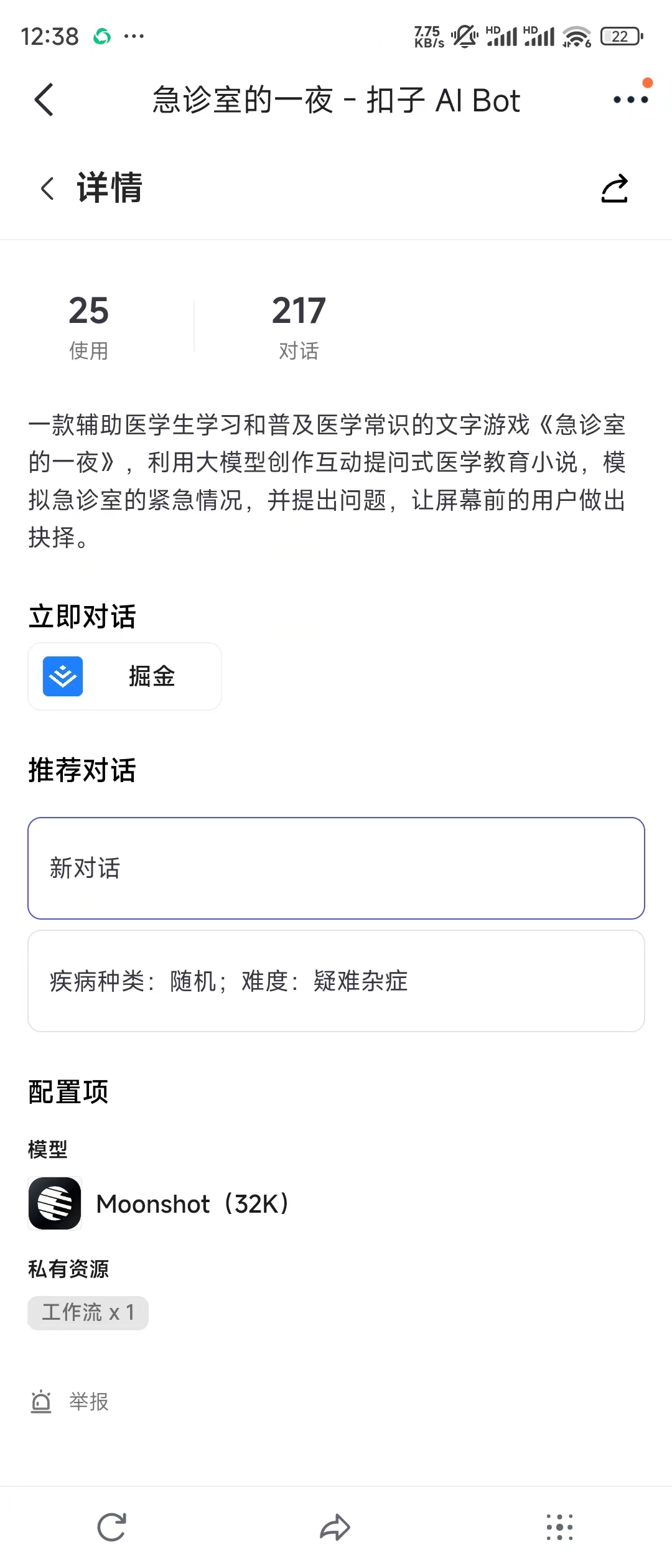Report this bot via 举报
The width and height of the screenshot is (672, 1568).
(x=70, y=1402)
